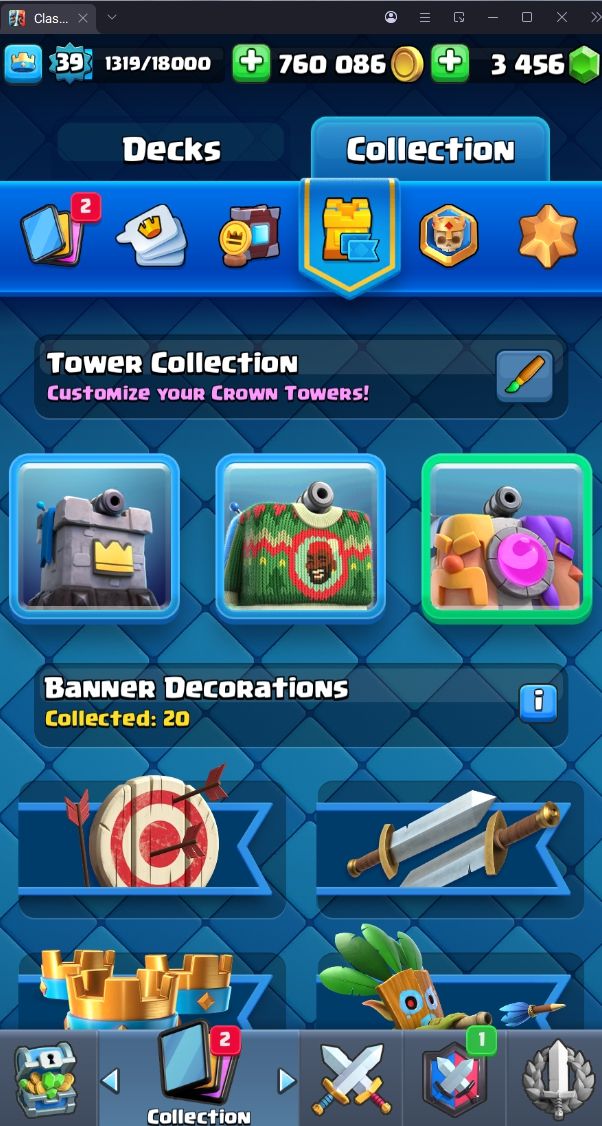Open the skull badge collection tab
602x1126 pixels.
pos(447,236)
